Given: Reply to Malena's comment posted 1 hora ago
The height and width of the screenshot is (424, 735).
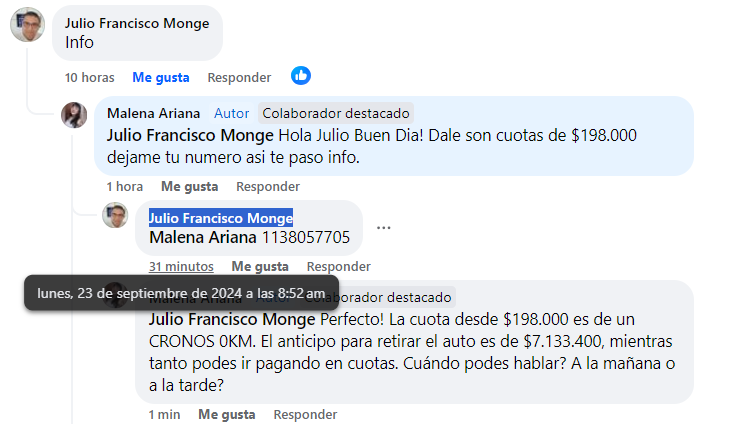Looking at the screenshot, I should point(267,186).
